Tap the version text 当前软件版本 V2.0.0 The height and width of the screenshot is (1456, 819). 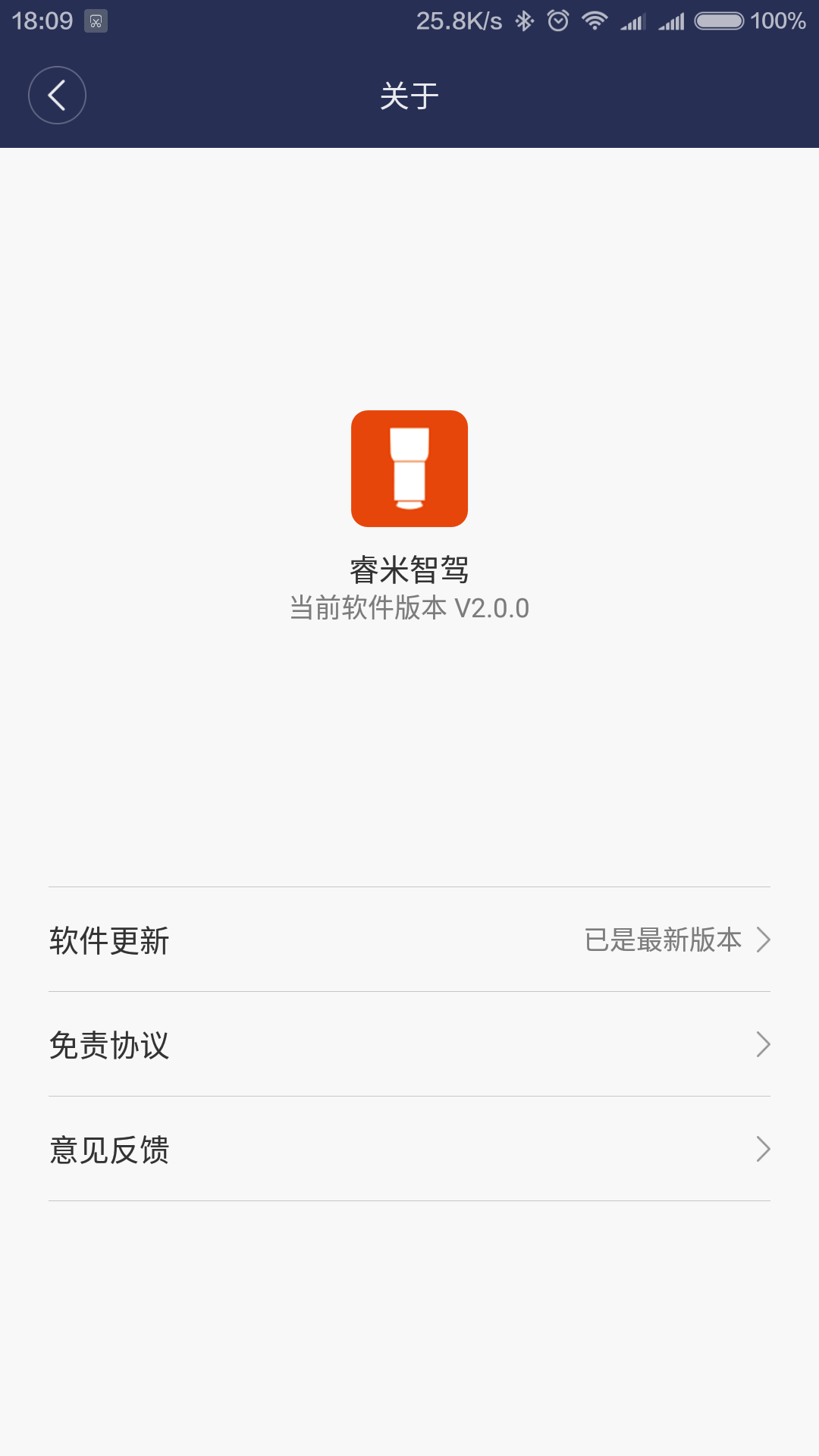pos(409,607)
